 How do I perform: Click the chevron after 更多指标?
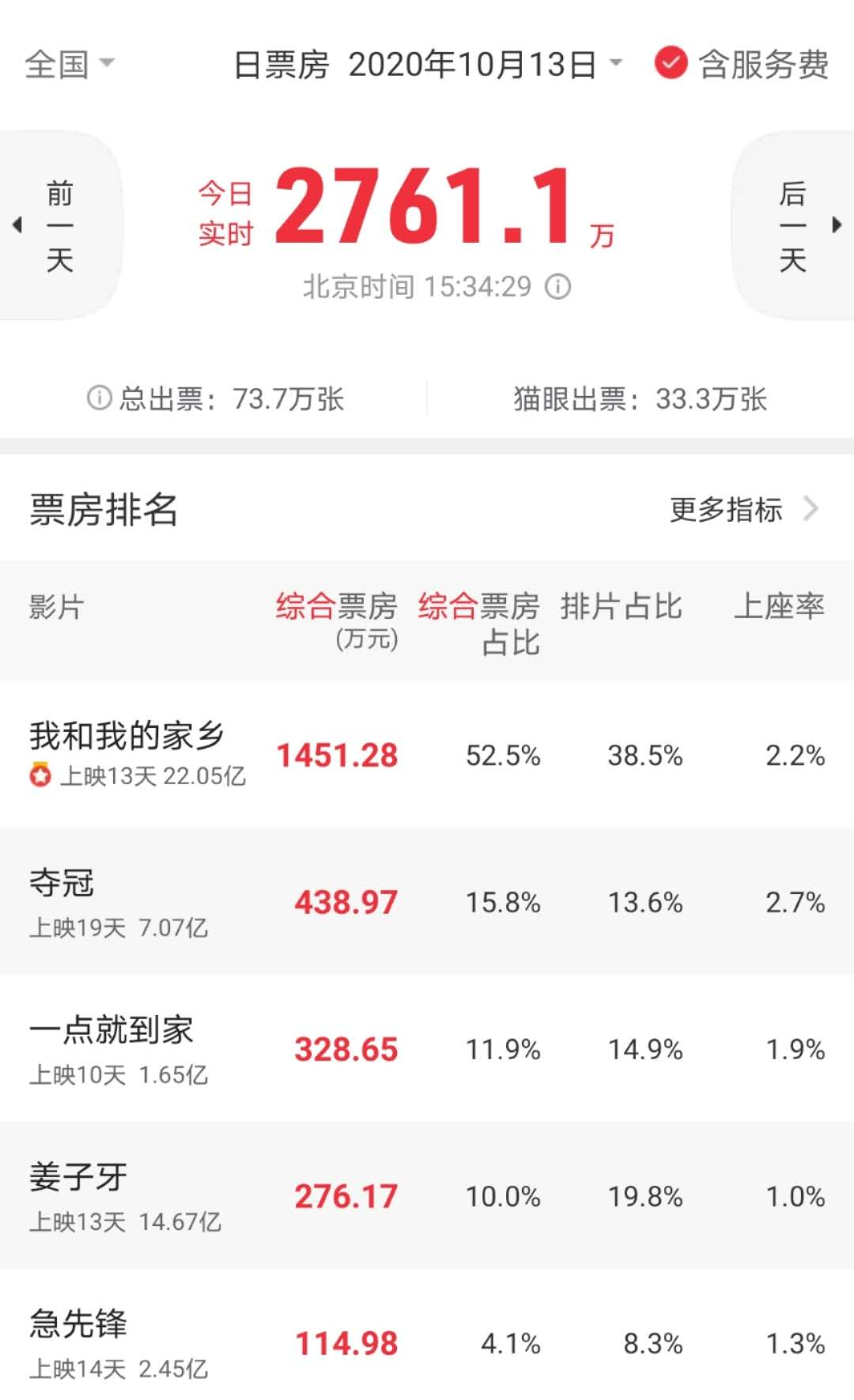click(808, 510)
